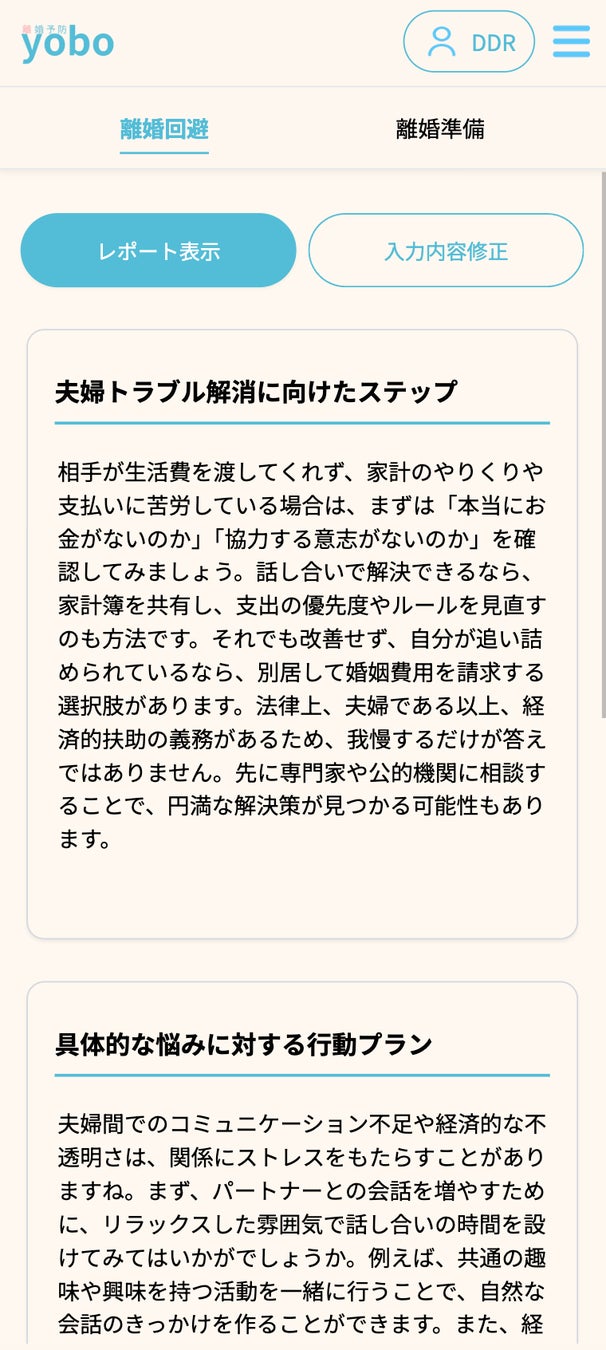This screenshot has width=606, height=1350.
Task: Select the レポート表示 button
Action: click(158, 251)
